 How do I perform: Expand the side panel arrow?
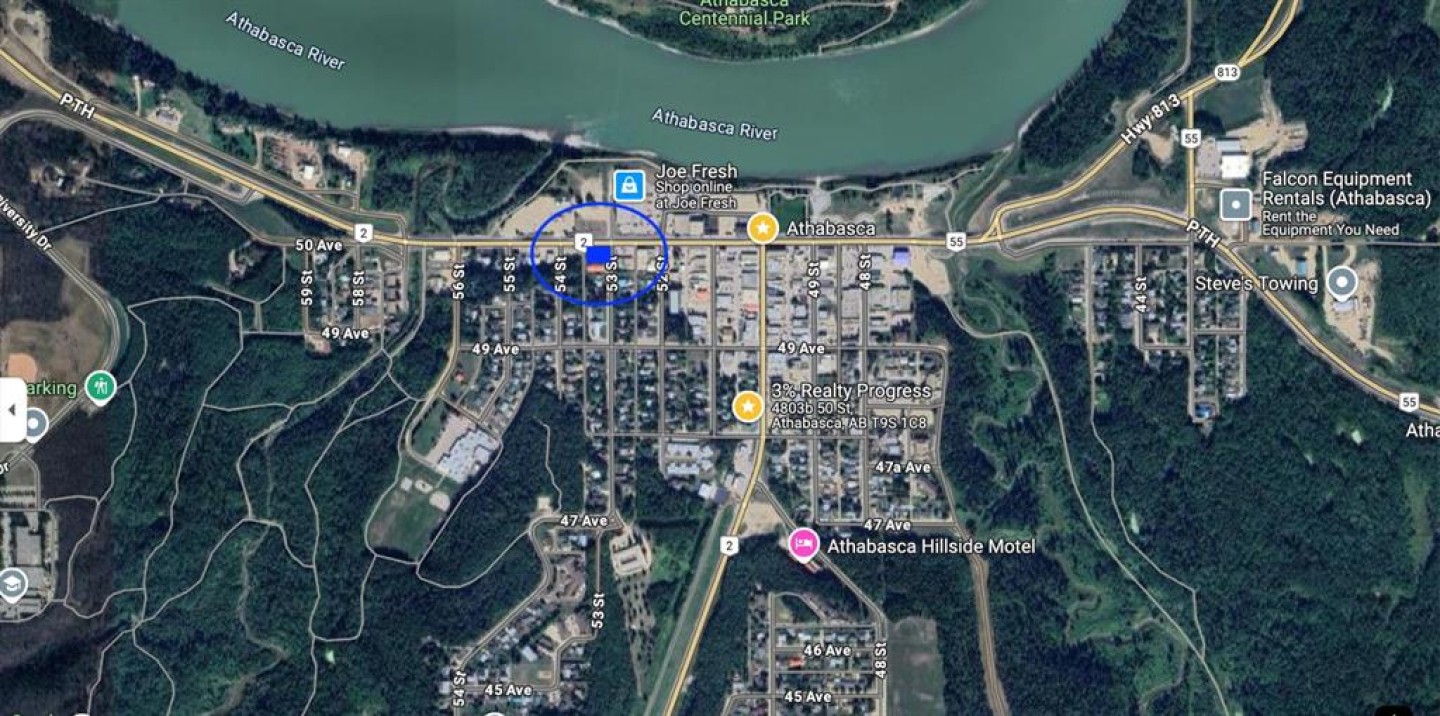pos(12,410)
